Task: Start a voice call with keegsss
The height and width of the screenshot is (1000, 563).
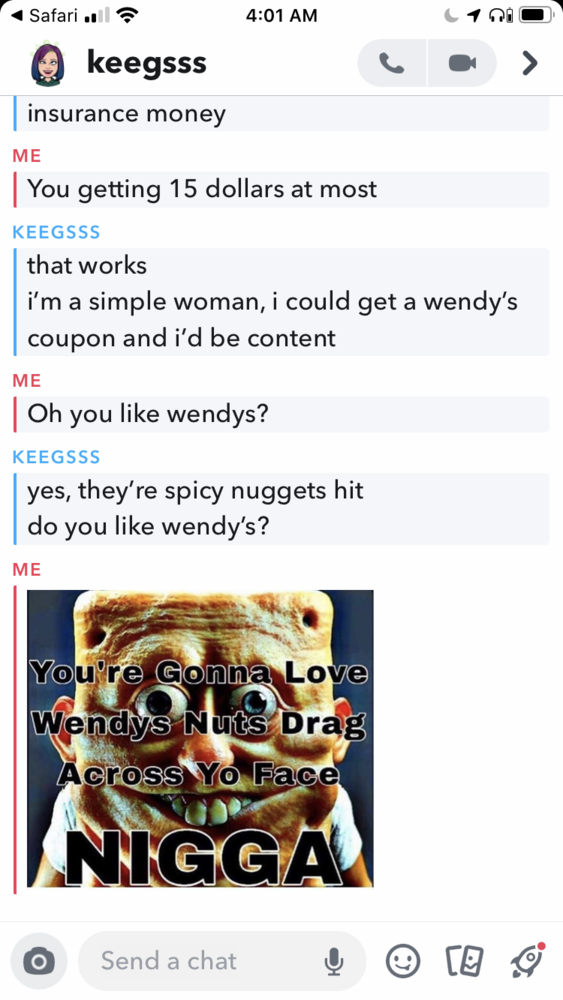Action: [x=392, y=63]
